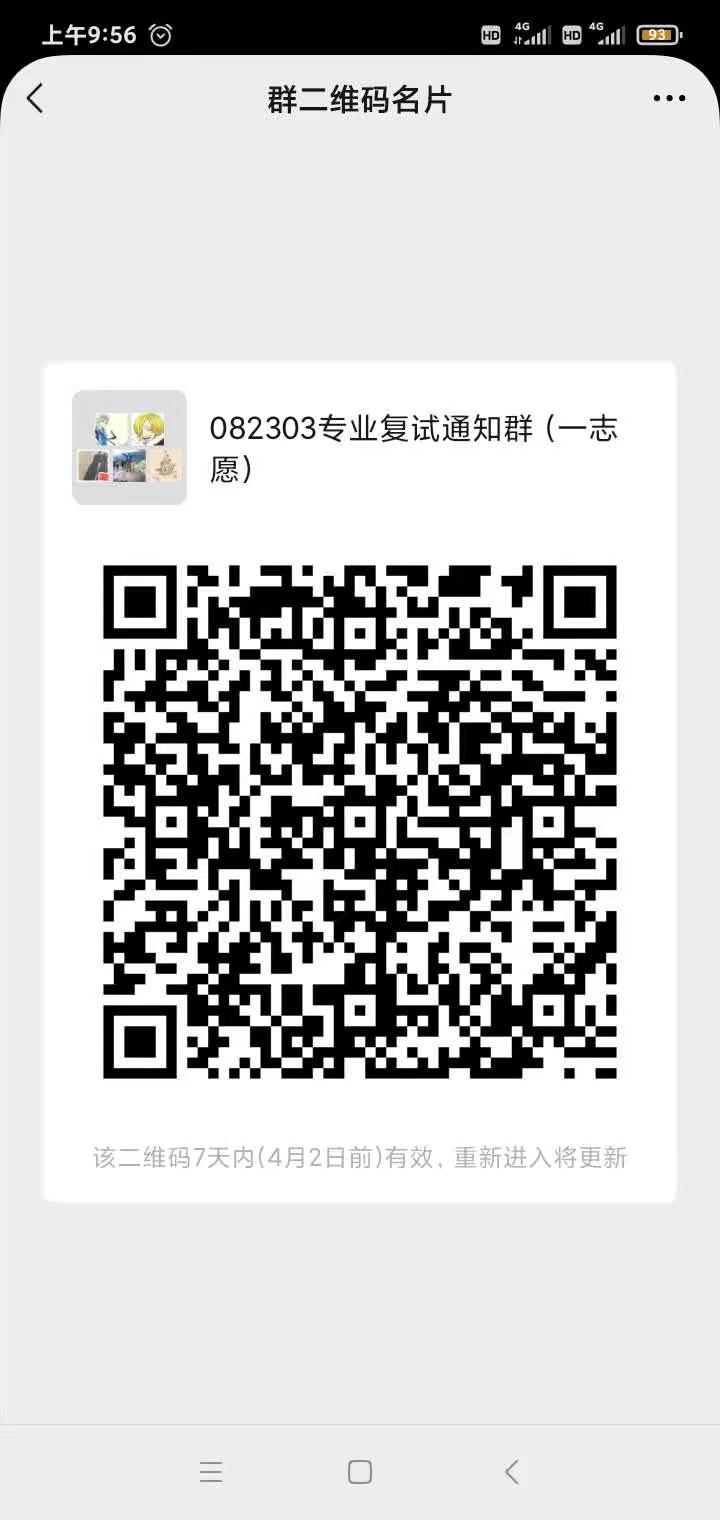Open the three-dot overflow menu
The width and height of the screenshot is (720, 1520).
[x=669, y=98]
